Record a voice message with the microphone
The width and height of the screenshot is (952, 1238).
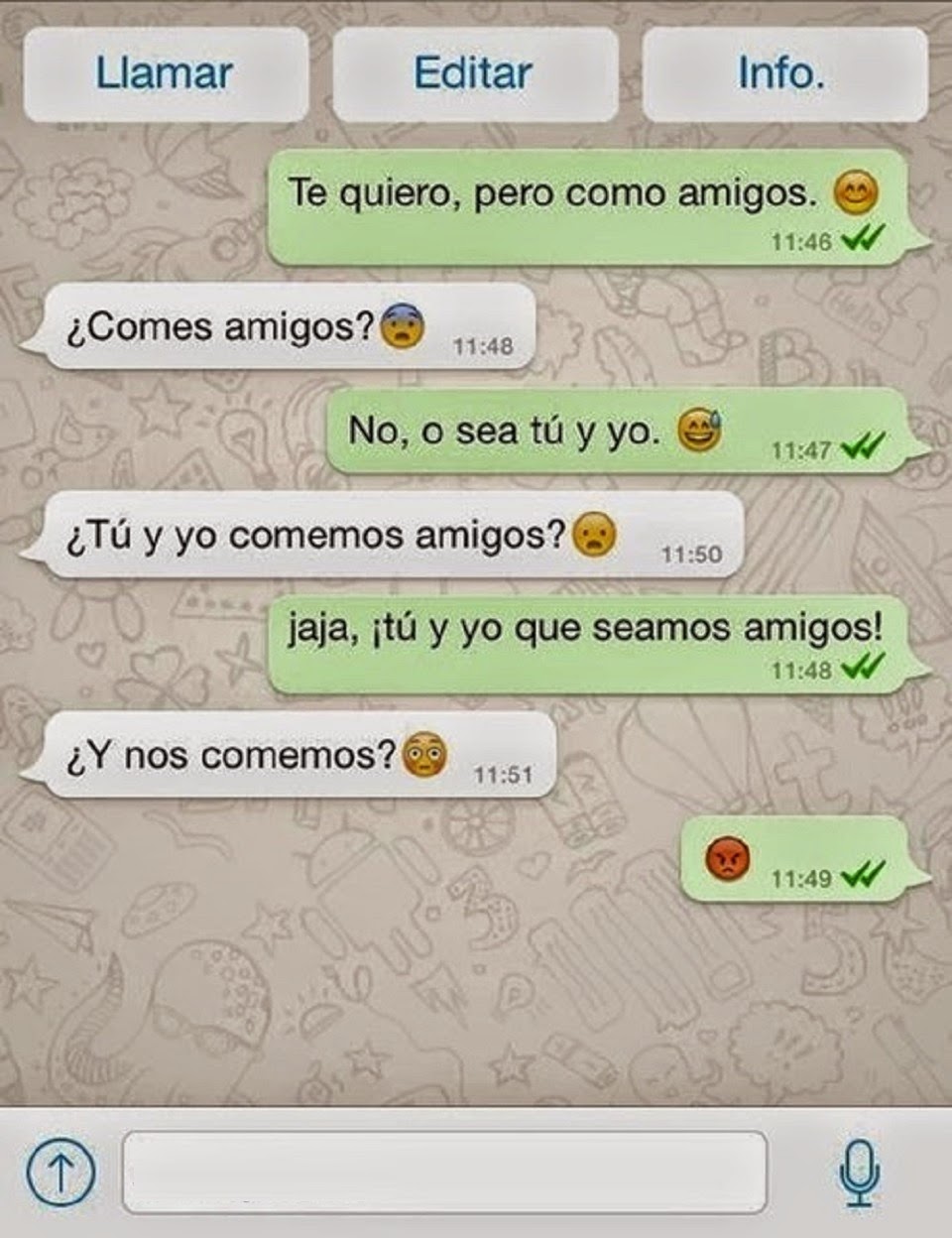pos(858,1172)
